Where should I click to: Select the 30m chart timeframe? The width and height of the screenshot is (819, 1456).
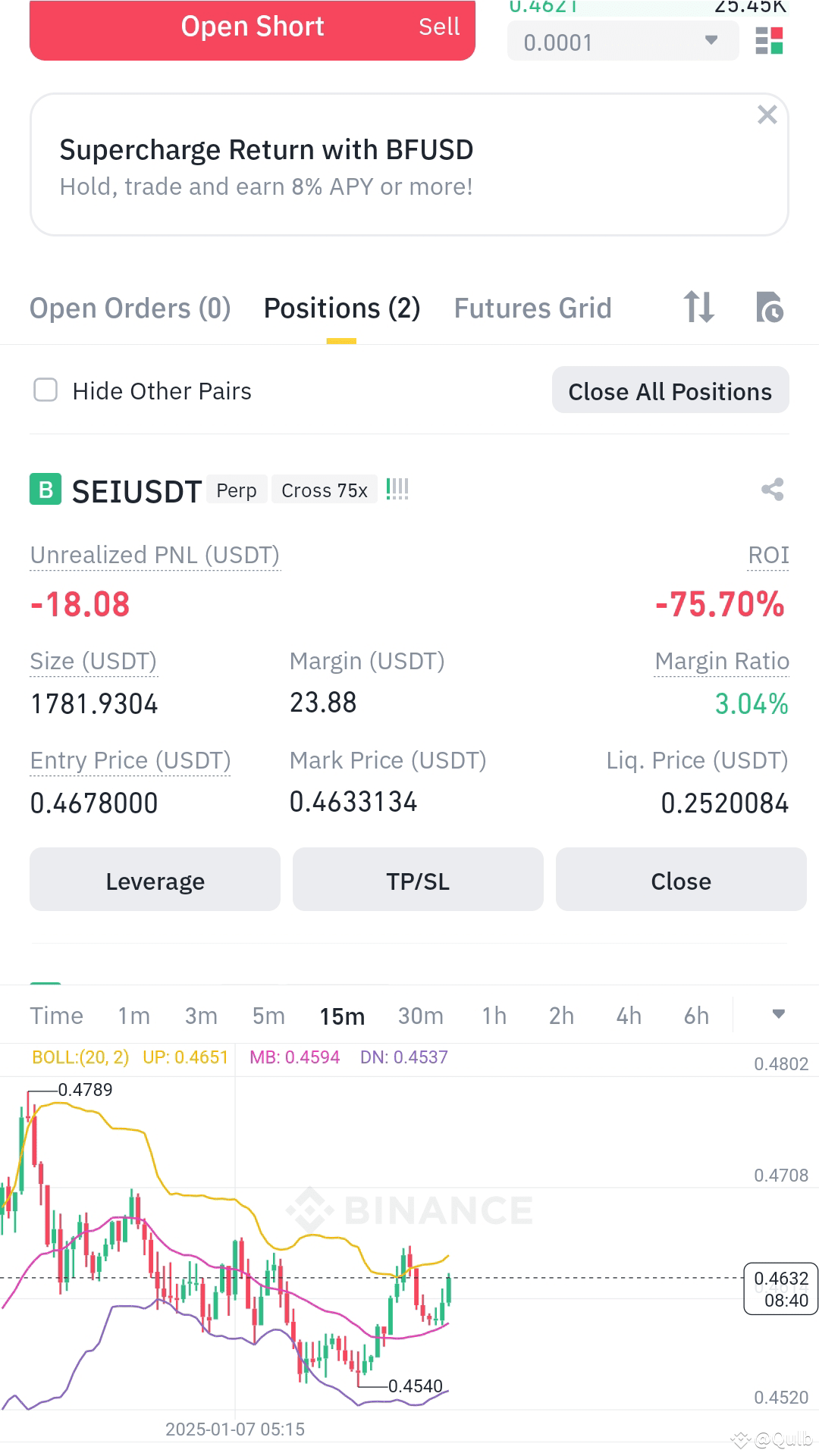420,1016
